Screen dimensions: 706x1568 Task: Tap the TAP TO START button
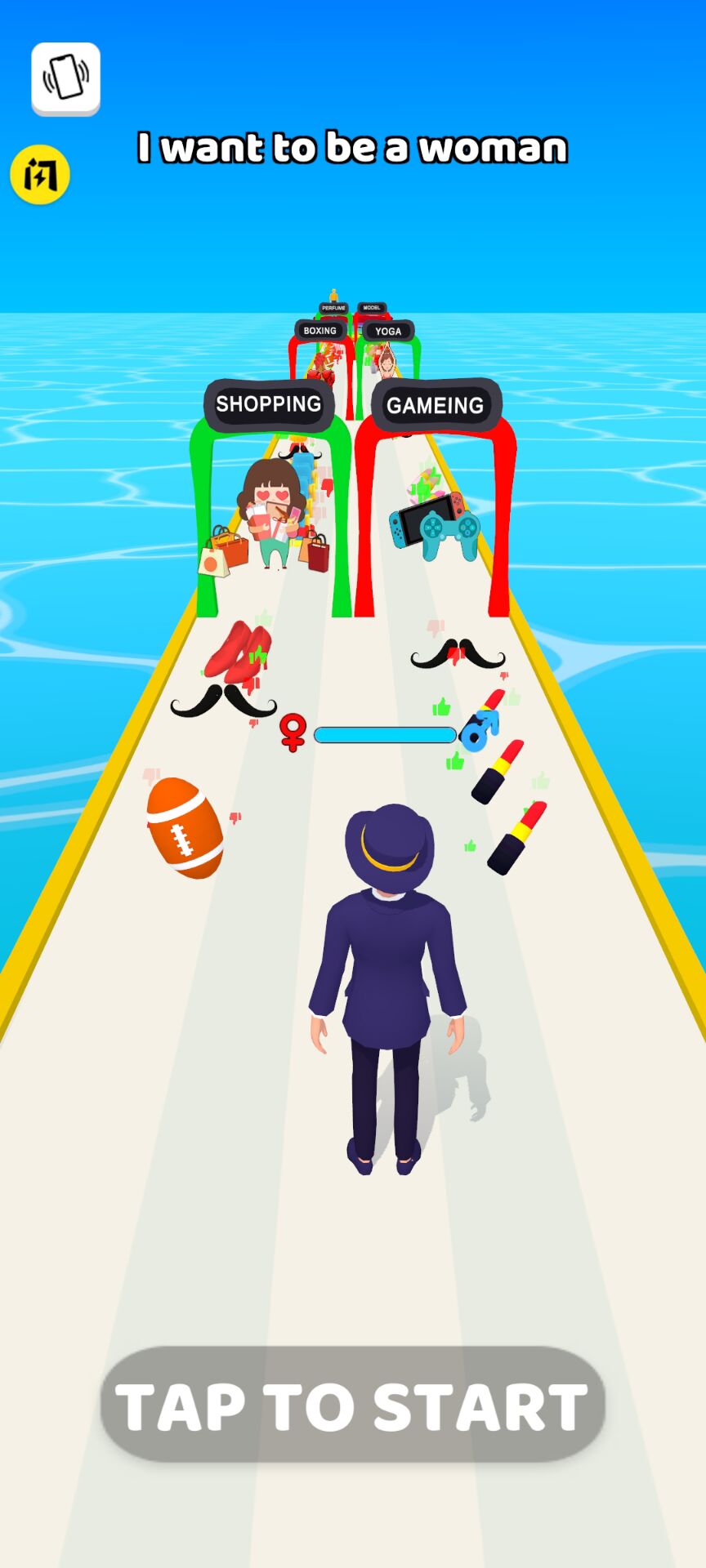point(352,1405)
